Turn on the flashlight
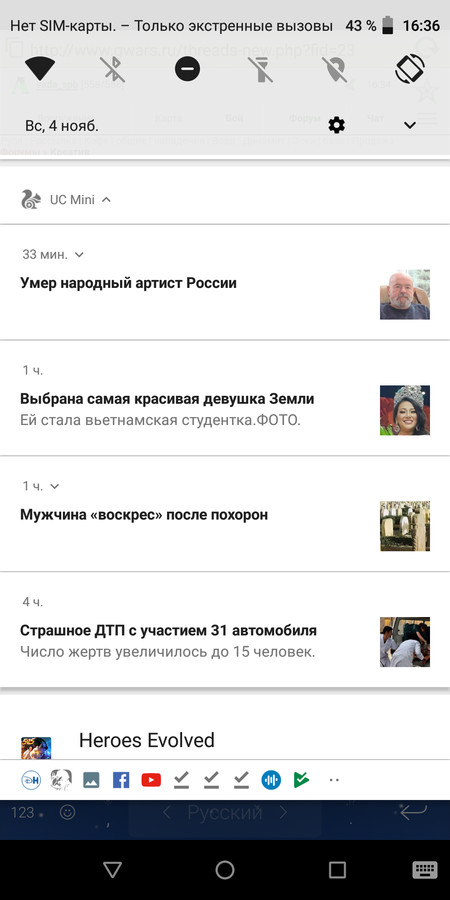Viewport: 450px width, 900px height. [261, 69]
